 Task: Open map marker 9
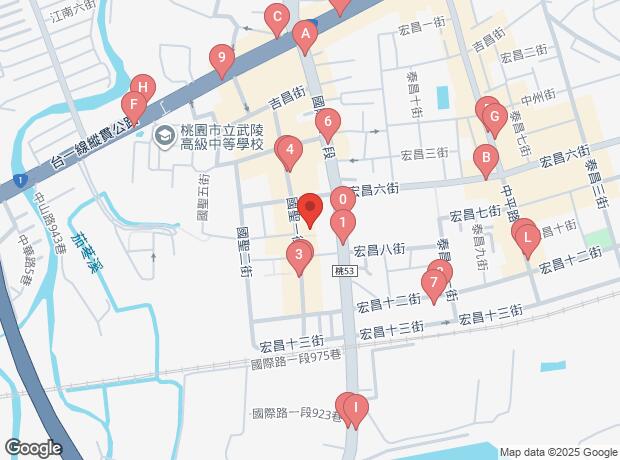tap(222, 61)
